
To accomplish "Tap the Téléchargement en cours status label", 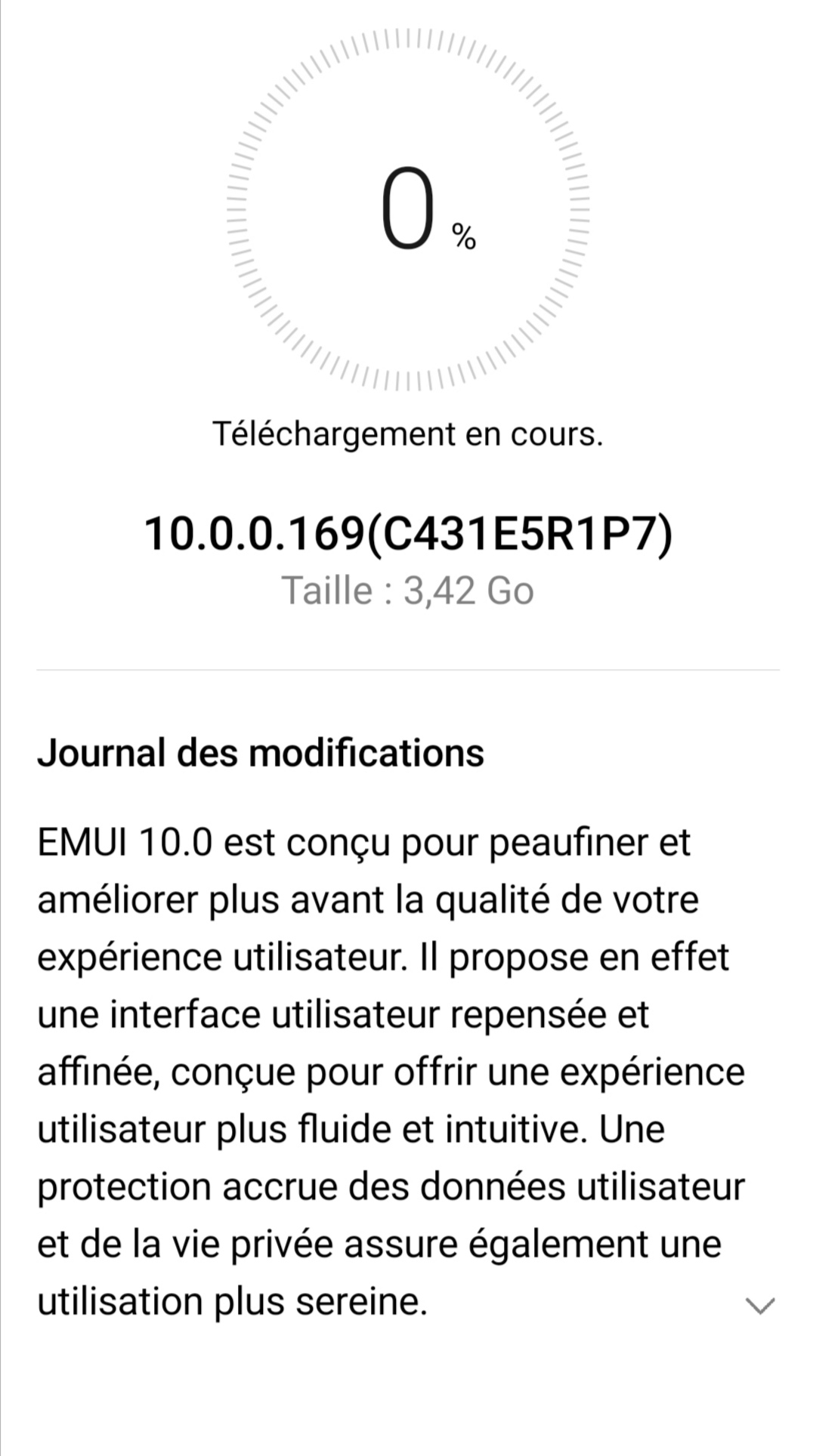I will (408, 432).
